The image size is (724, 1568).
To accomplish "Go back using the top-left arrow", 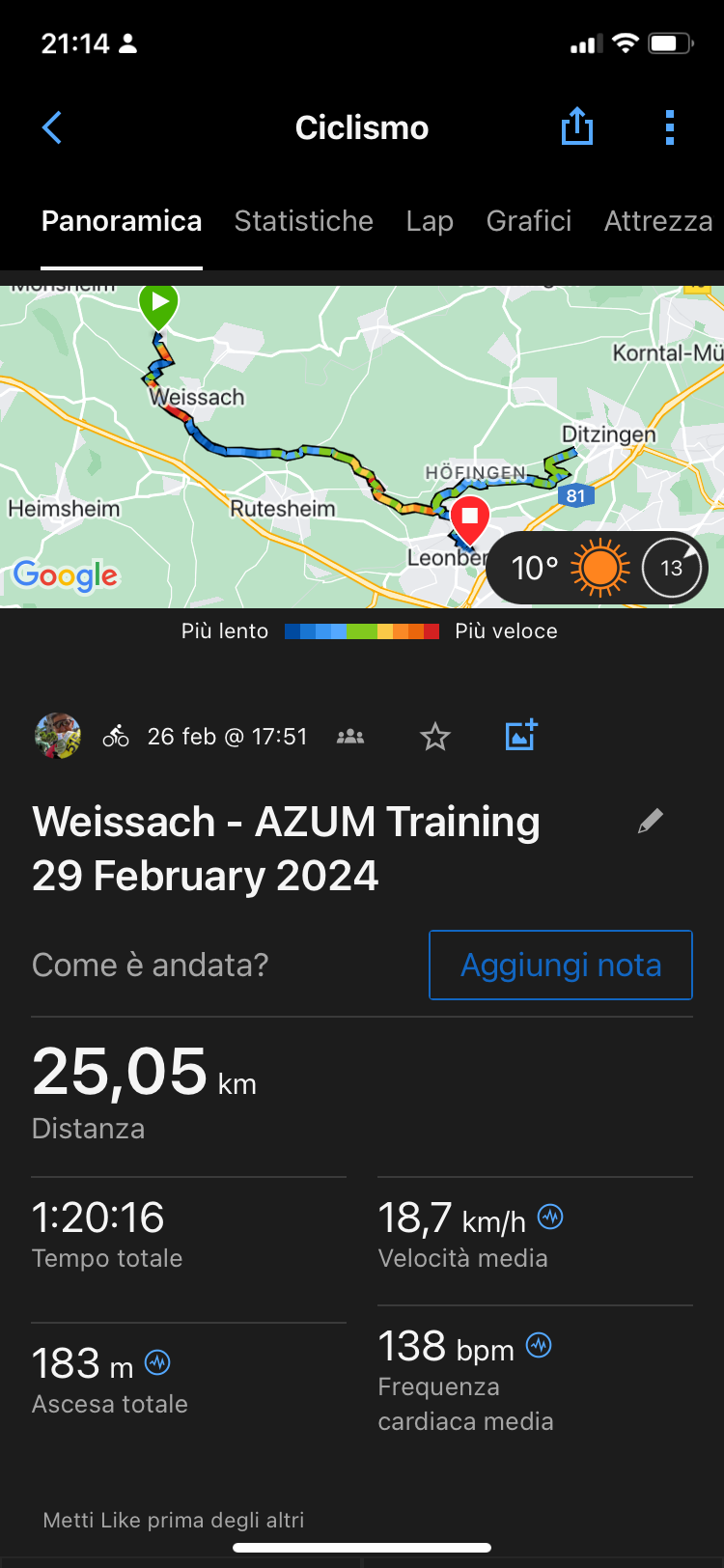I will click(52, 127).
